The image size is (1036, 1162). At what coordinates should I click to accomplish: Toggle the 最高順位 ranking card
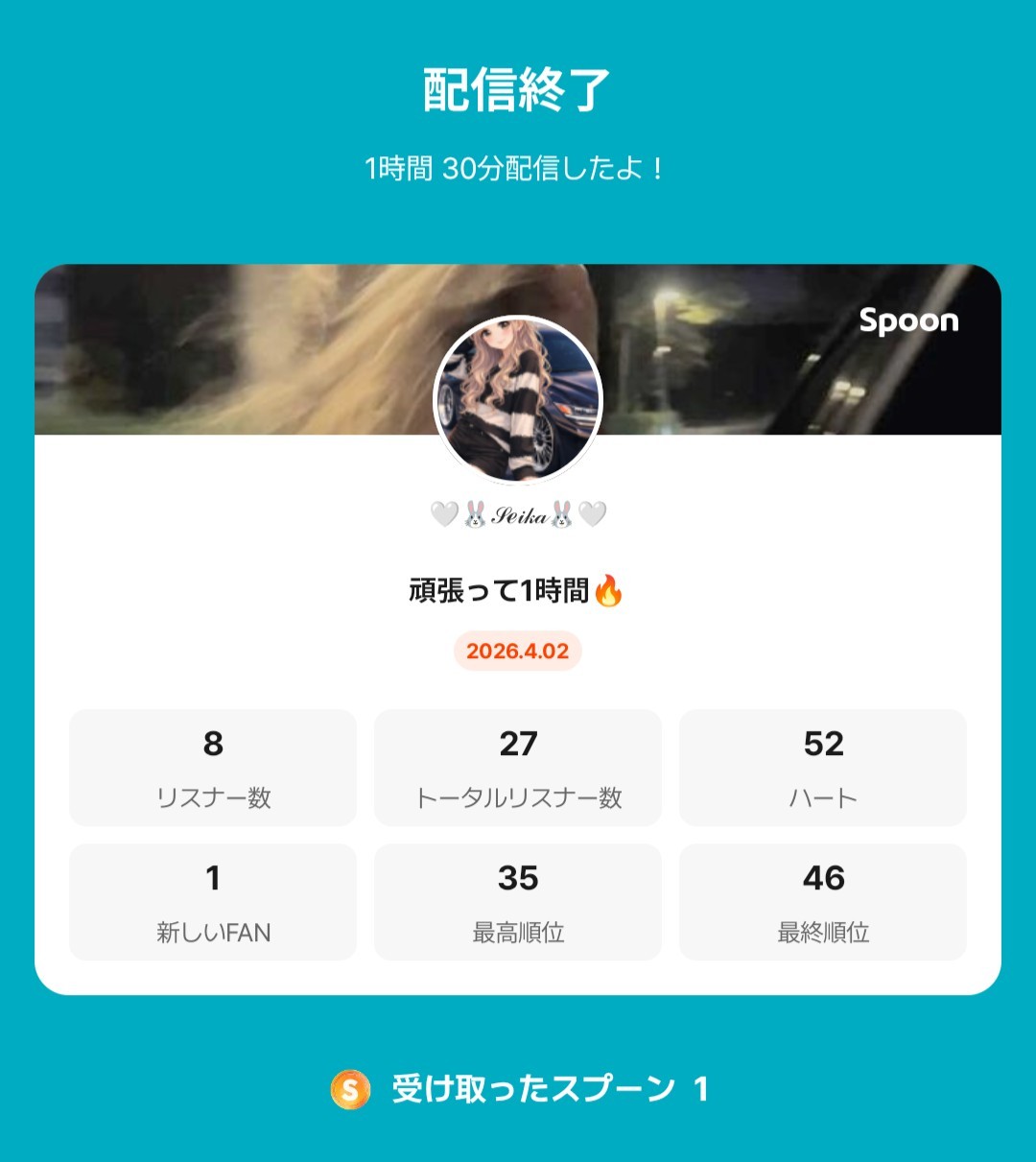click(518, 901)
